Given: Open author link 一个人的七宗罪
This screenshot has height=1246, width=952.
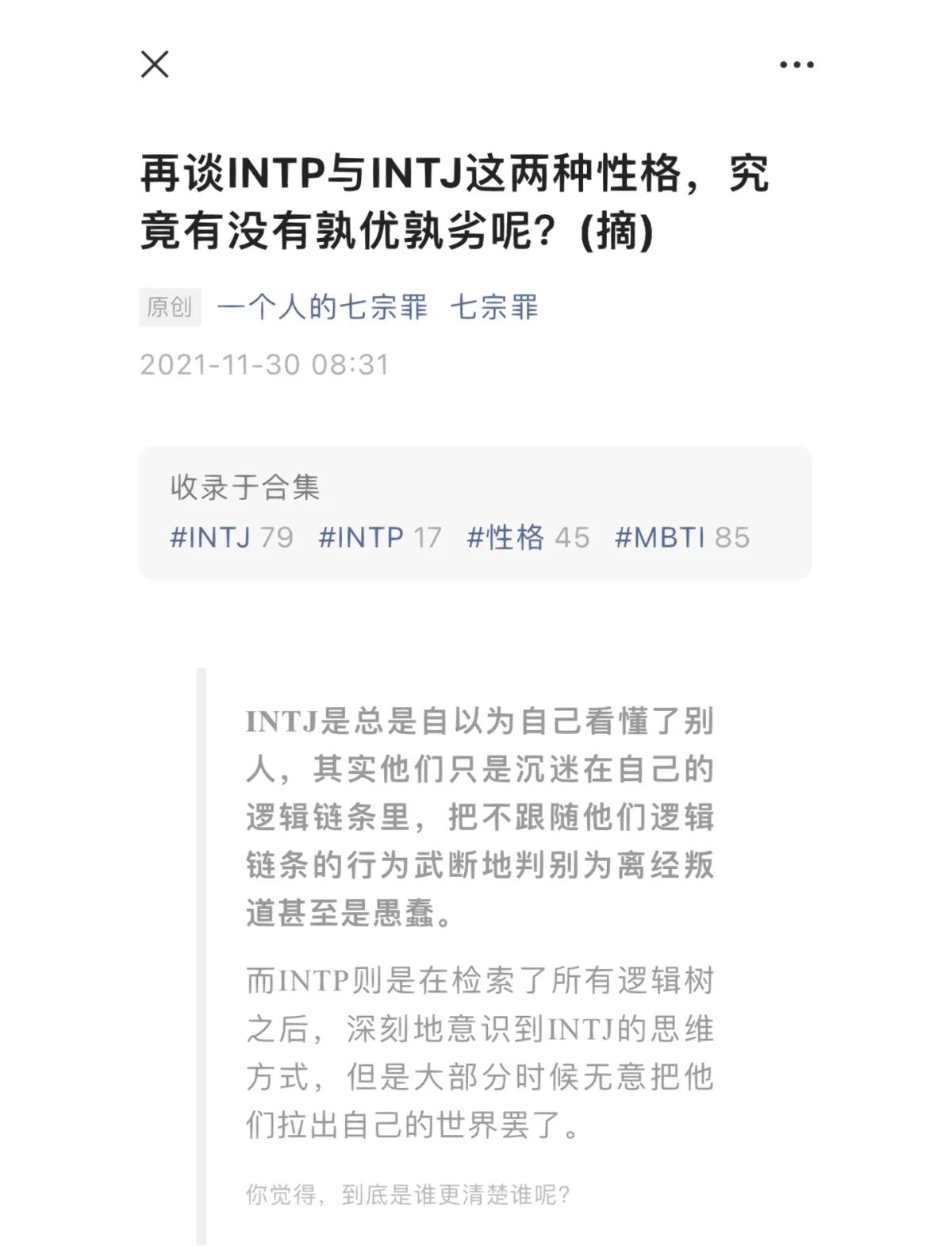Looking at the screenshot, I should 322,307.
